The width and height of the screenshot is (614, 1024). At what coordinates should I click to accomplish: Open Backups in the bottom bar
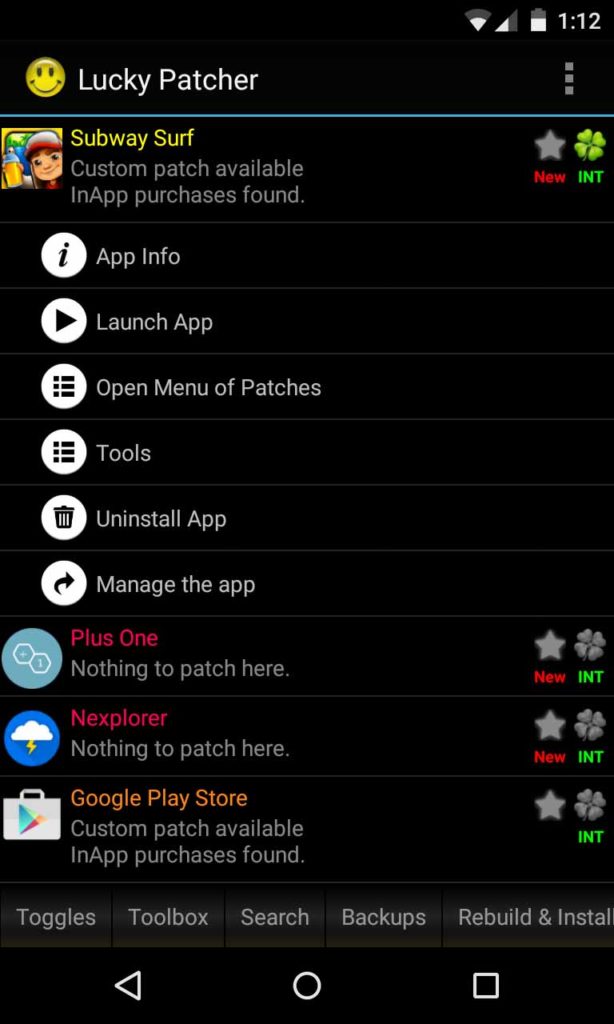(383, 917)
